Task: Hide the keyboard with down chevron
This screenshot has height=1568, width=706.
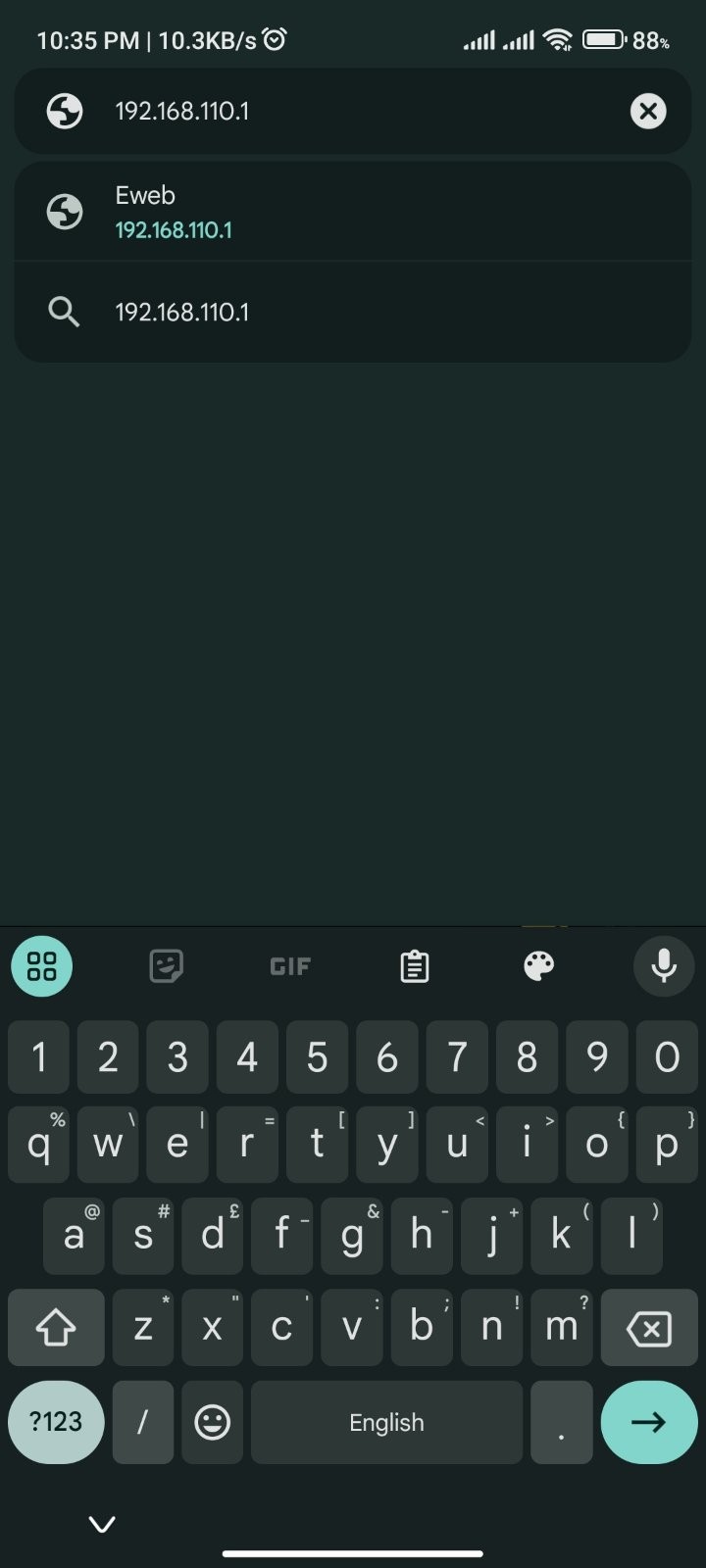Action: [x=102, y=1524]
